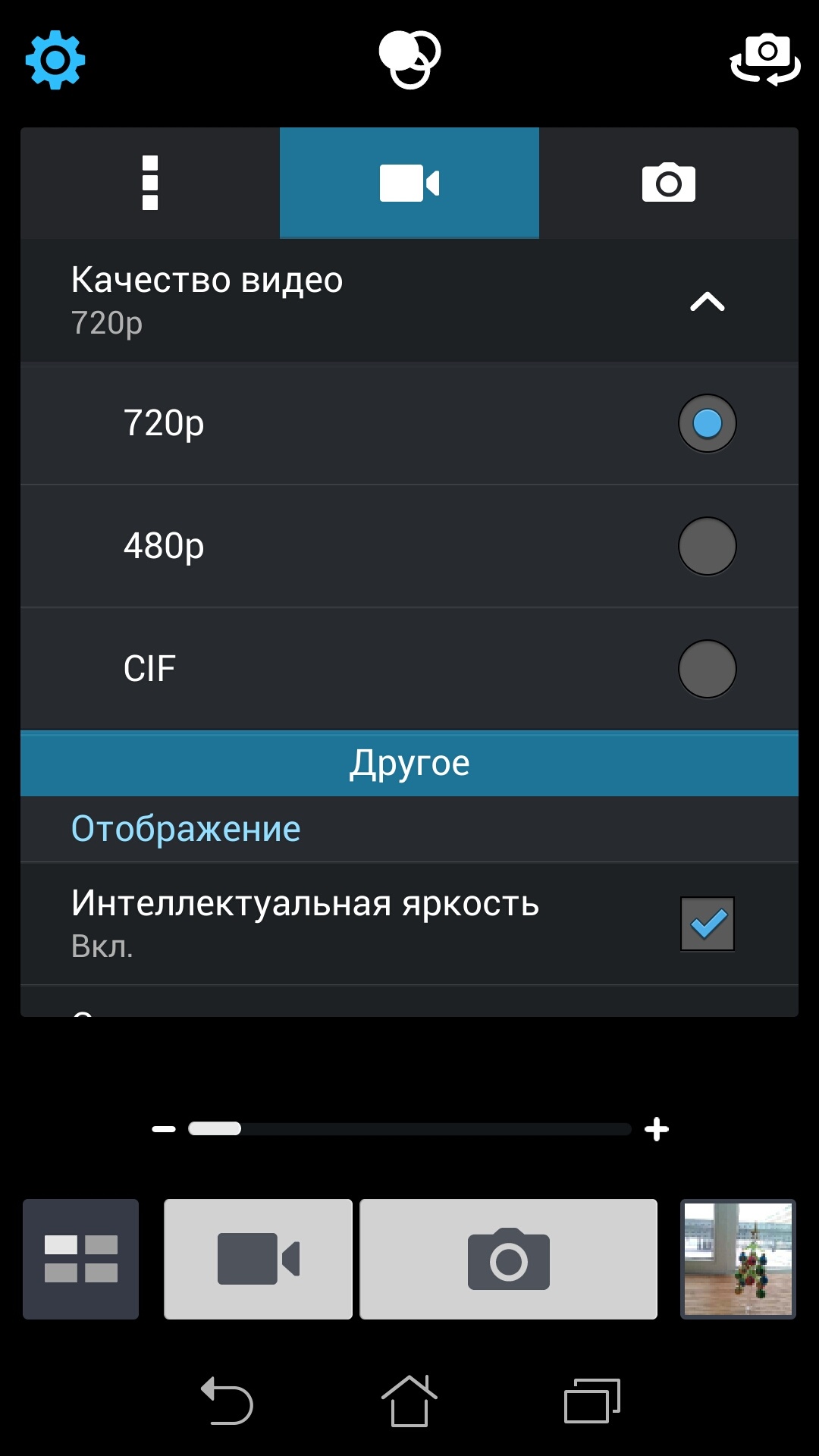The width and height of the screenshot is (819, 1456).
Task: Switch between front and rear camera
Action: tap(764, 59)
